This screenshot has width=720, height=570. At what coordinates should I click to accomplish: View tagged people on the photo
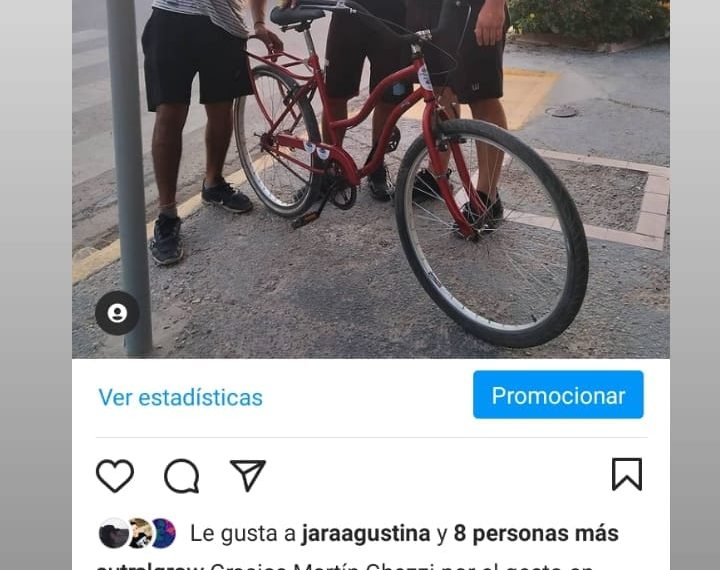[117, 313]
